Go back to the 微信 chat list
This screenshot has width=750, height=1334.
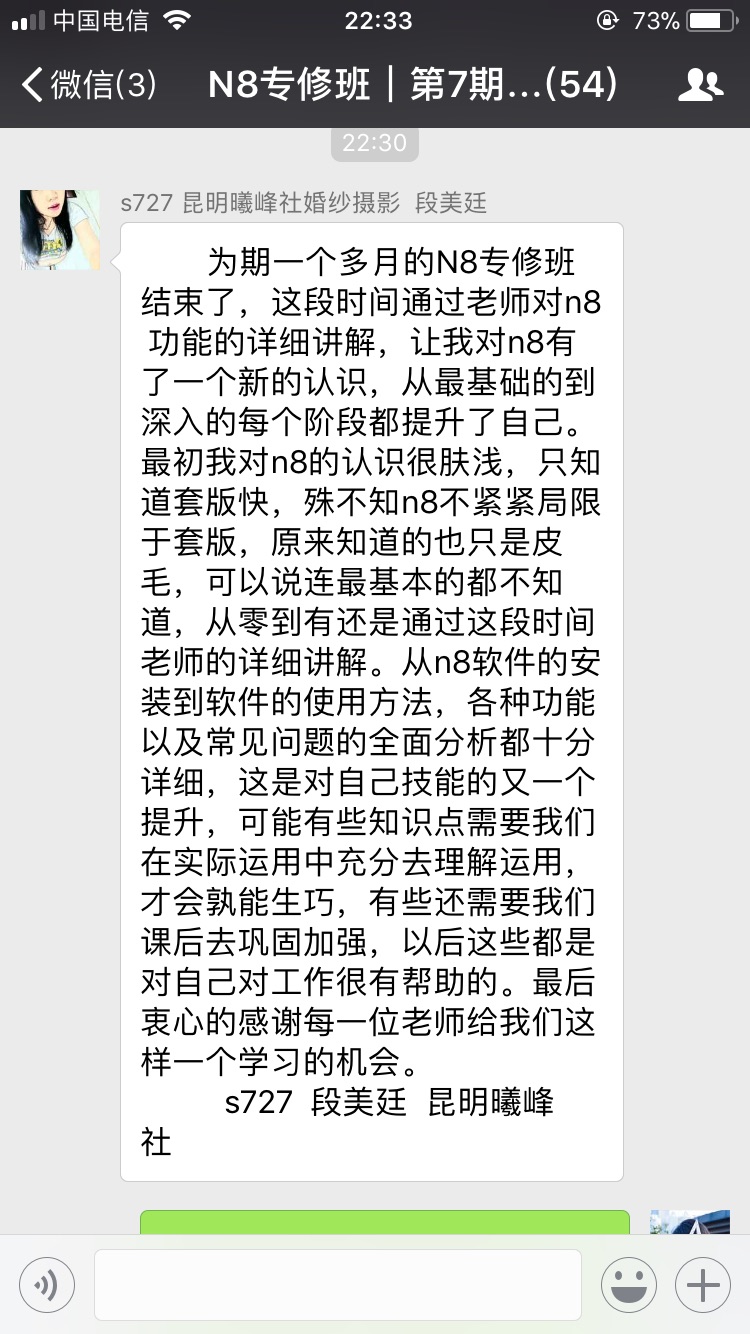(x=88, y=85)
